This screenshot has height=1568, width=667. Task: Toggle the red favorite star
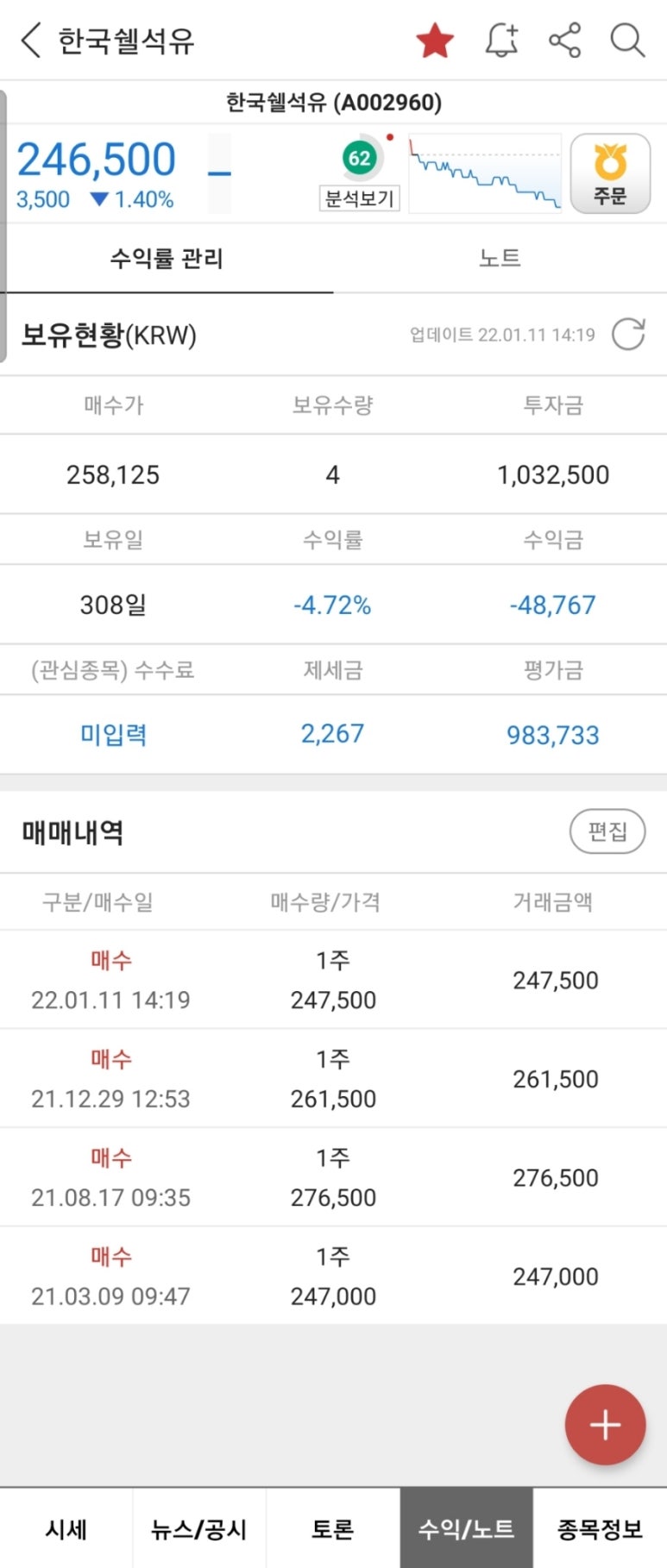pyautogui.click(x=434, y=41)
